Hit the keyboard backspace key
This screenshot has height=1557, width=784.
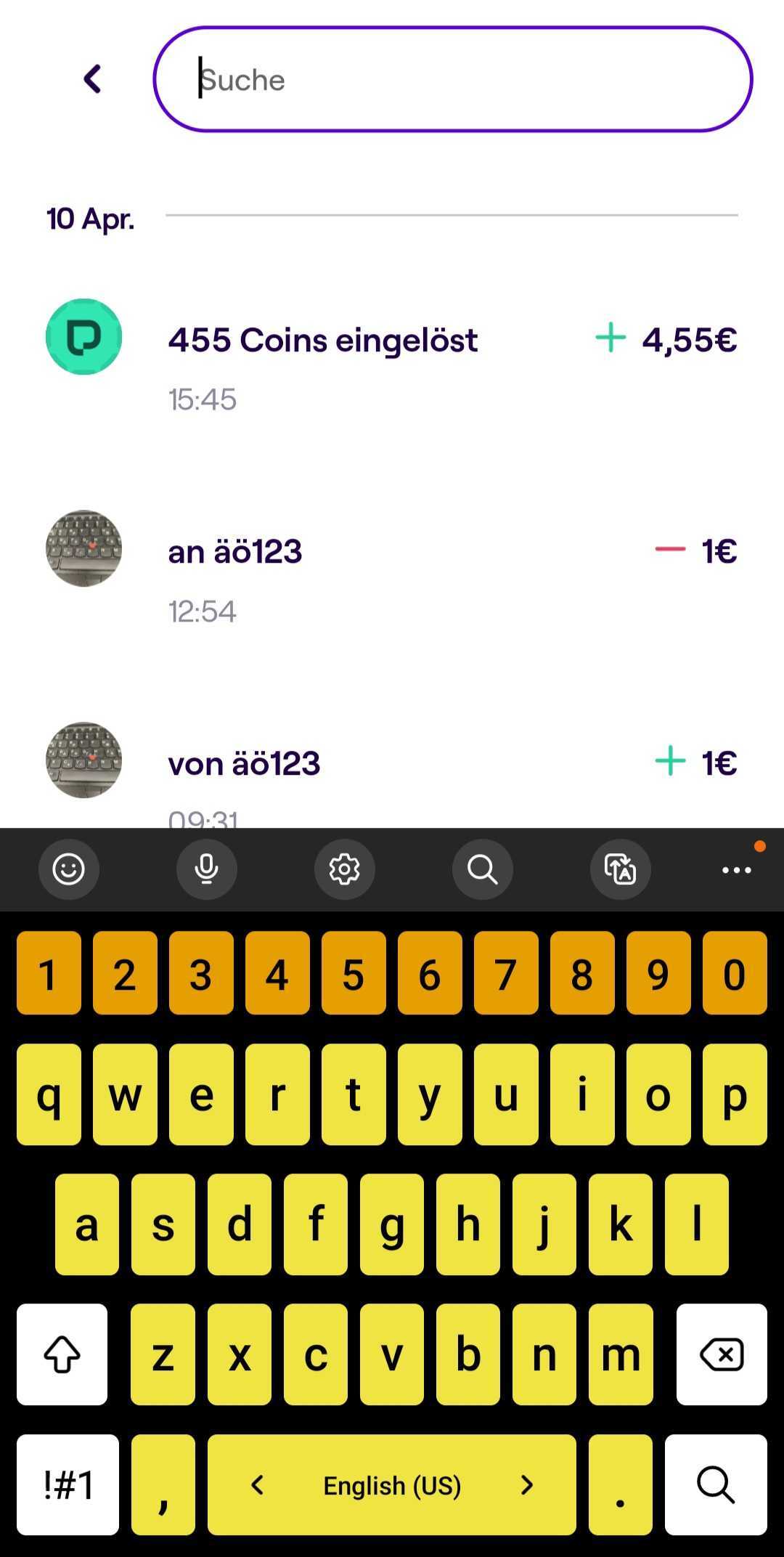[x=722, y=1354]
